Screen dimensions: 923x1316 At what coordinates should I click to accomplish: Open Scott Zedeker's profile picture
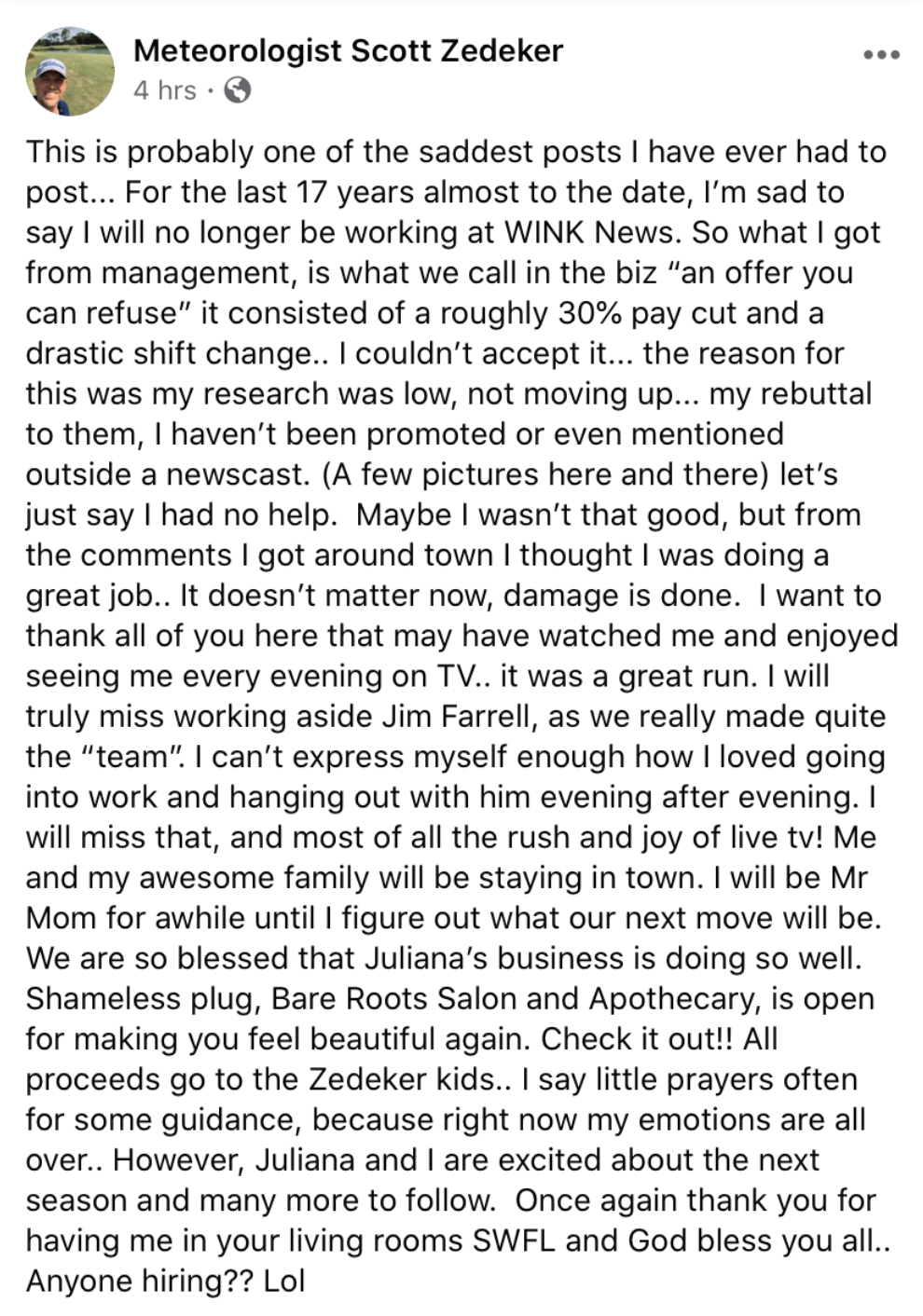pyautogui.click(x=70, y=72)
